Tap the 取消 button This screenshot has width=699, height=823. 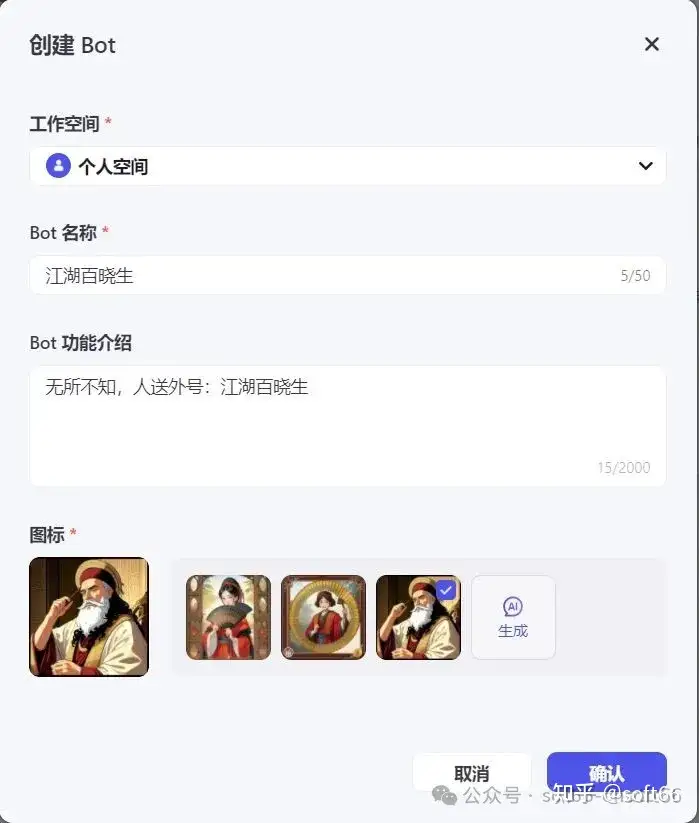point(471,773)
